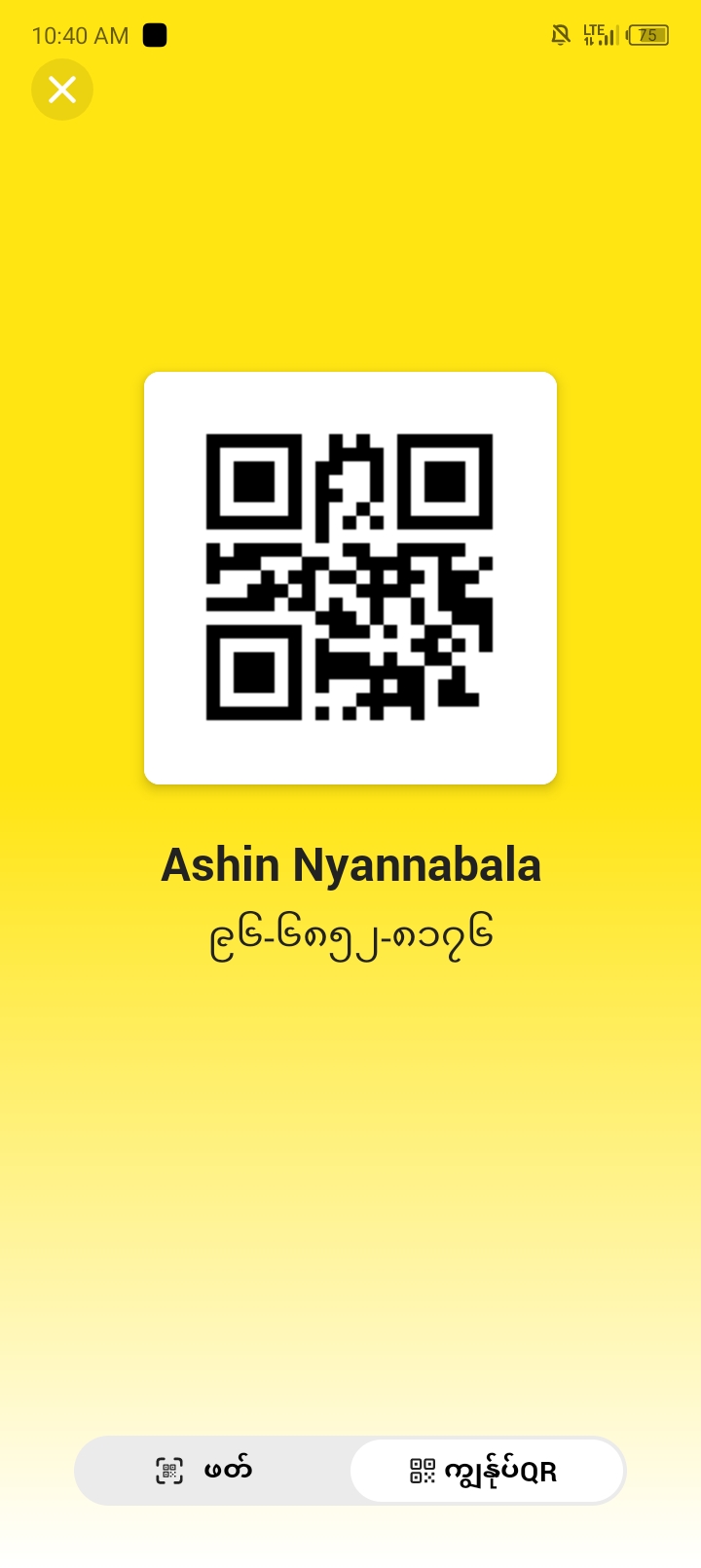Close the QR code screen

(62, 90)
